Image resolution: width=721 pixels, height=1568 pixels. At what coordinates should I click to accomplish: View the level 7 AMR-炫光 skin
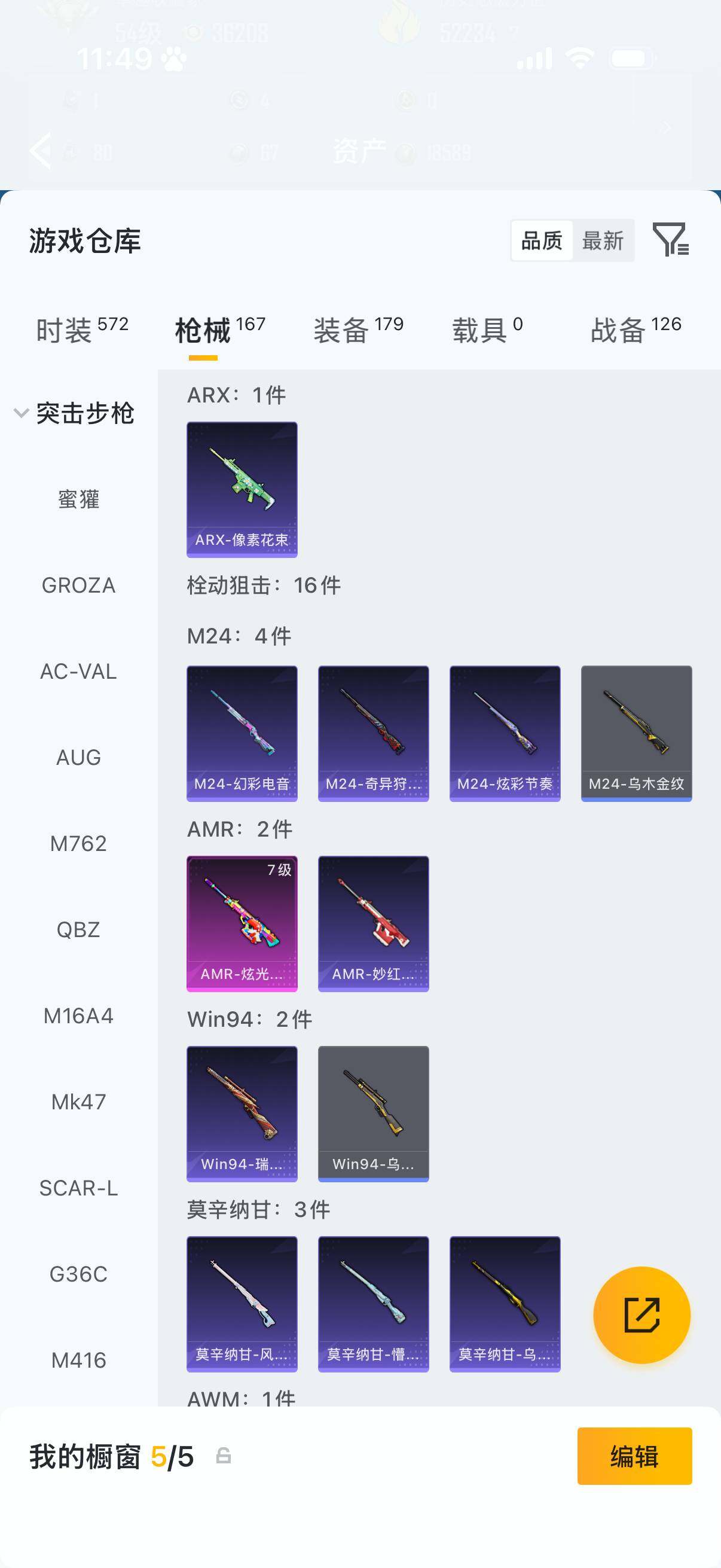(x=242, y=923)
